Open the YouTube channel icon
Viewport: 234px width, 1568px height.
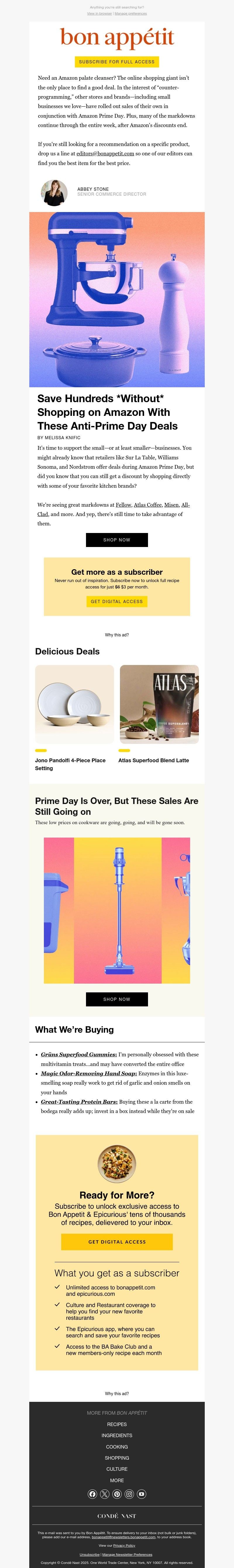coord(141,1494)
